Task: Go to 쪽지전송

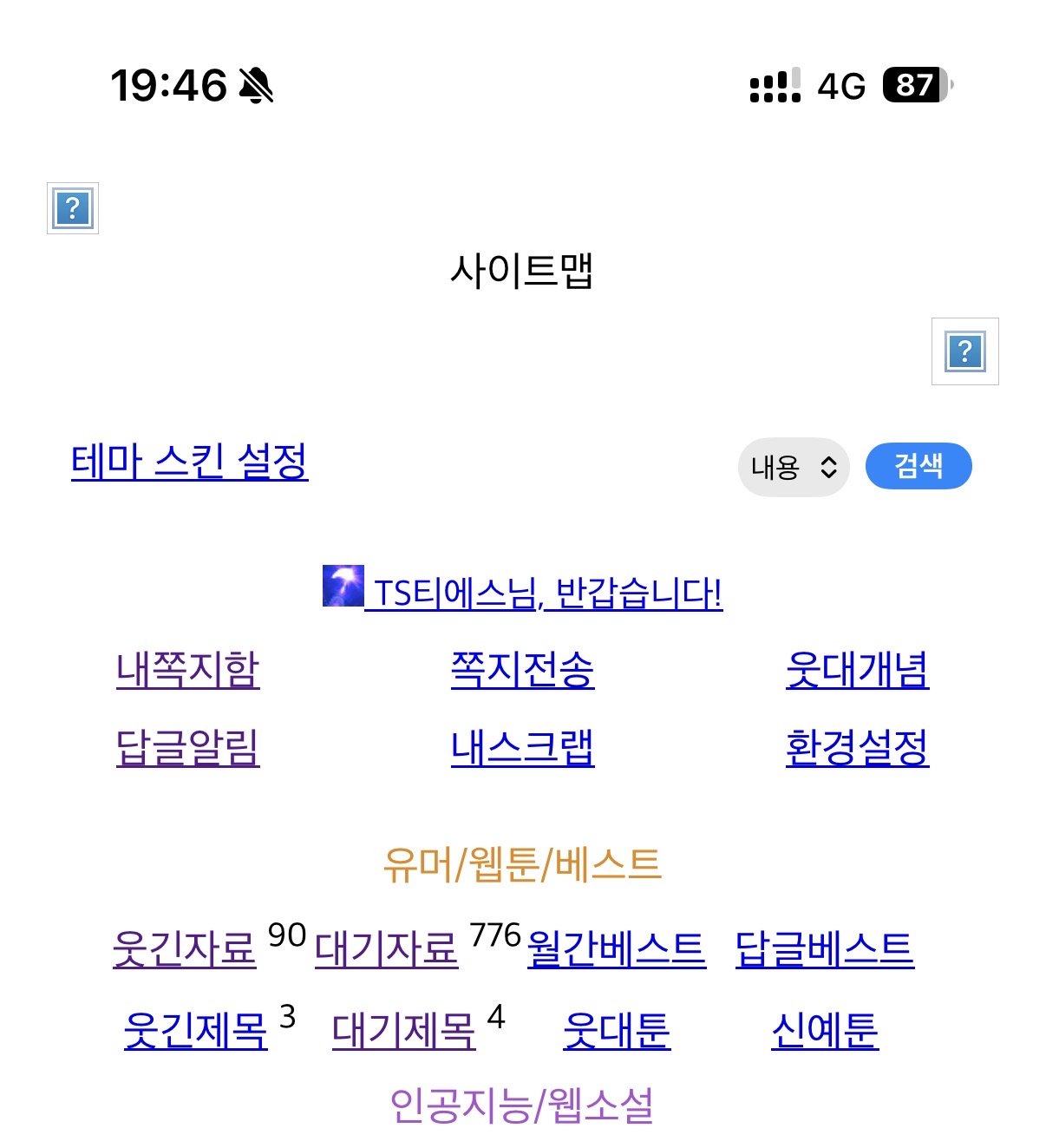Action: [523, 669]
